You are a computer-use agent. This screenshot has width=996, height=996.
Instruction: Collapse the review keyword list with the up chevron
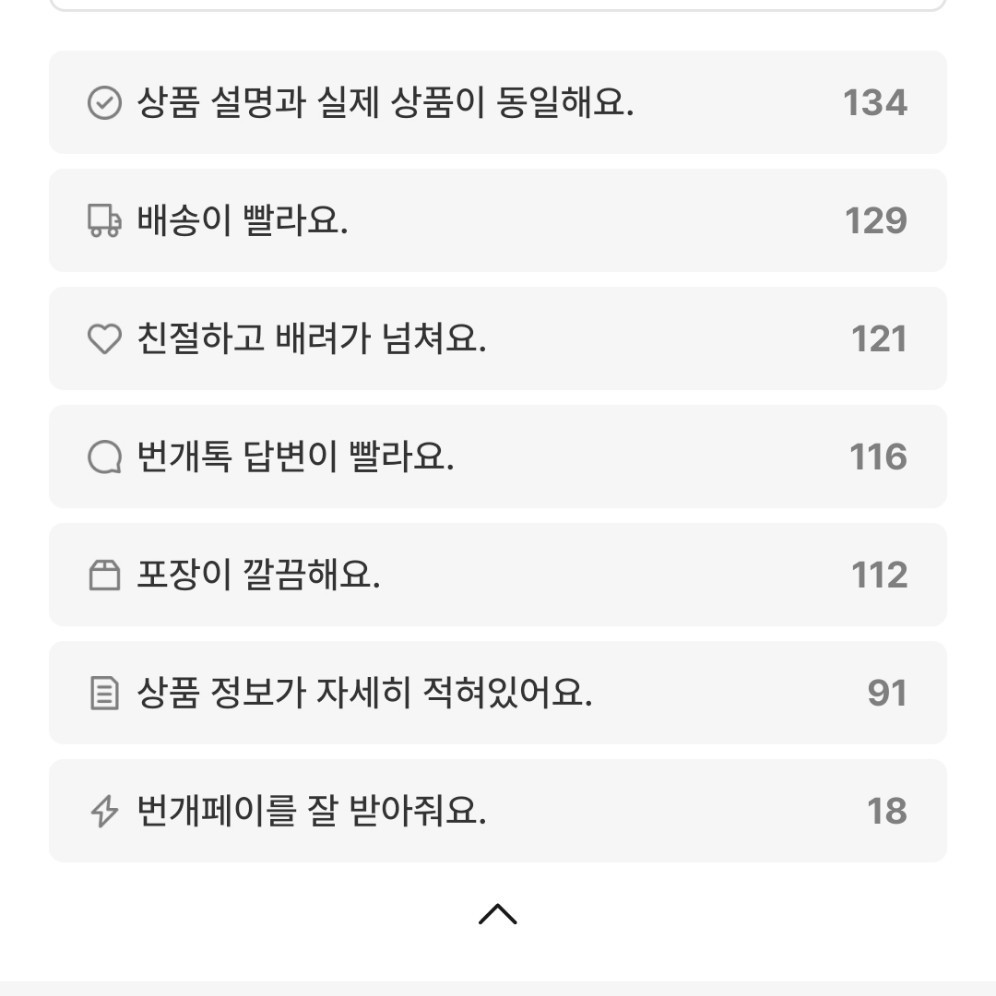(x=498, y=914)
